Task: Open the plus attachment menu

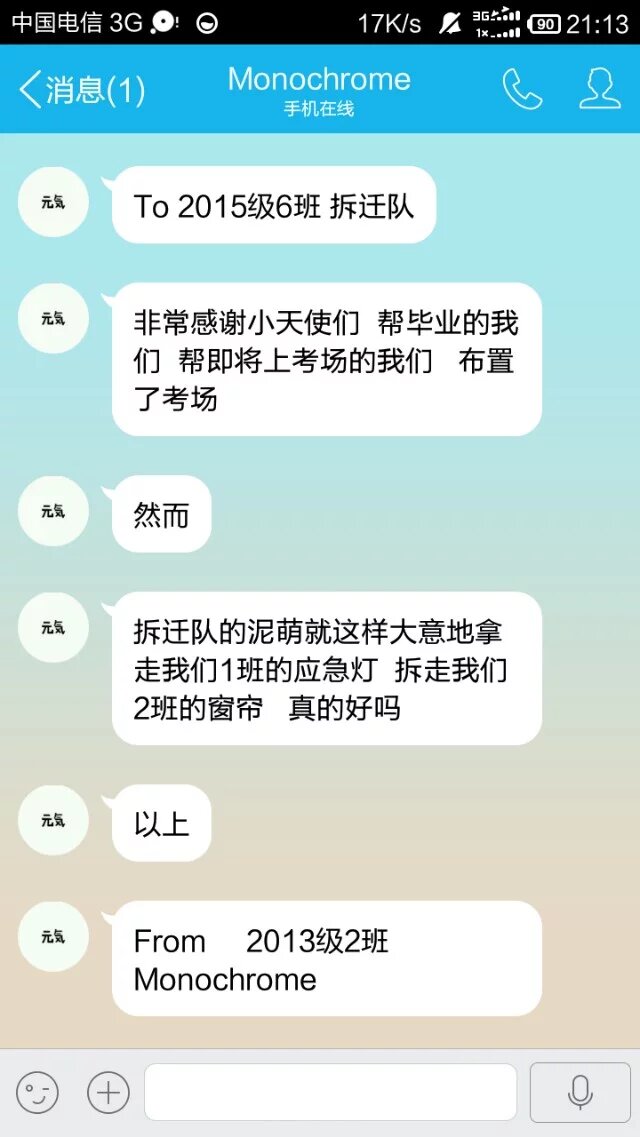Action: (x=108, y=1092)
